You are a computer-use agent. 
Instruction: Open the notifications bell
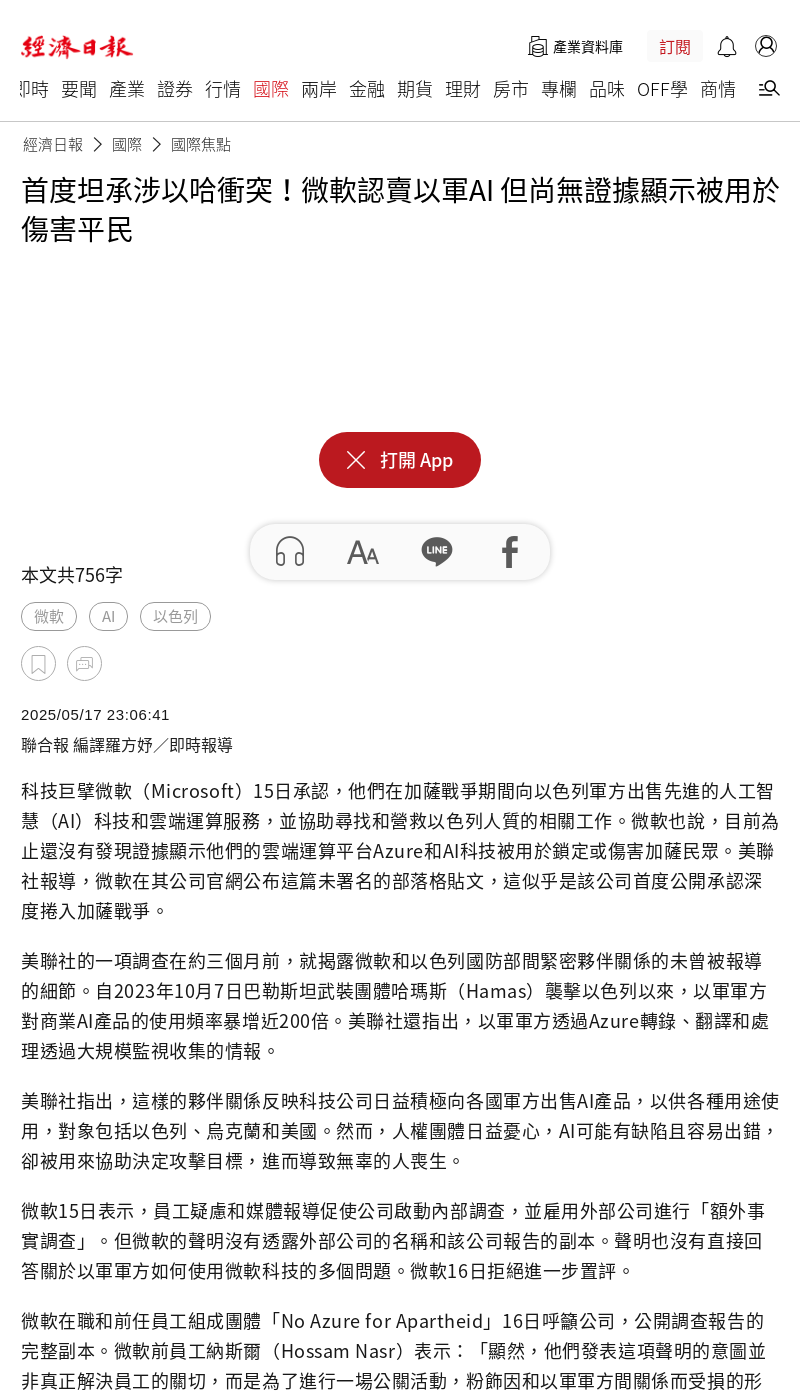pyautogui.click(x=727, y=47)
